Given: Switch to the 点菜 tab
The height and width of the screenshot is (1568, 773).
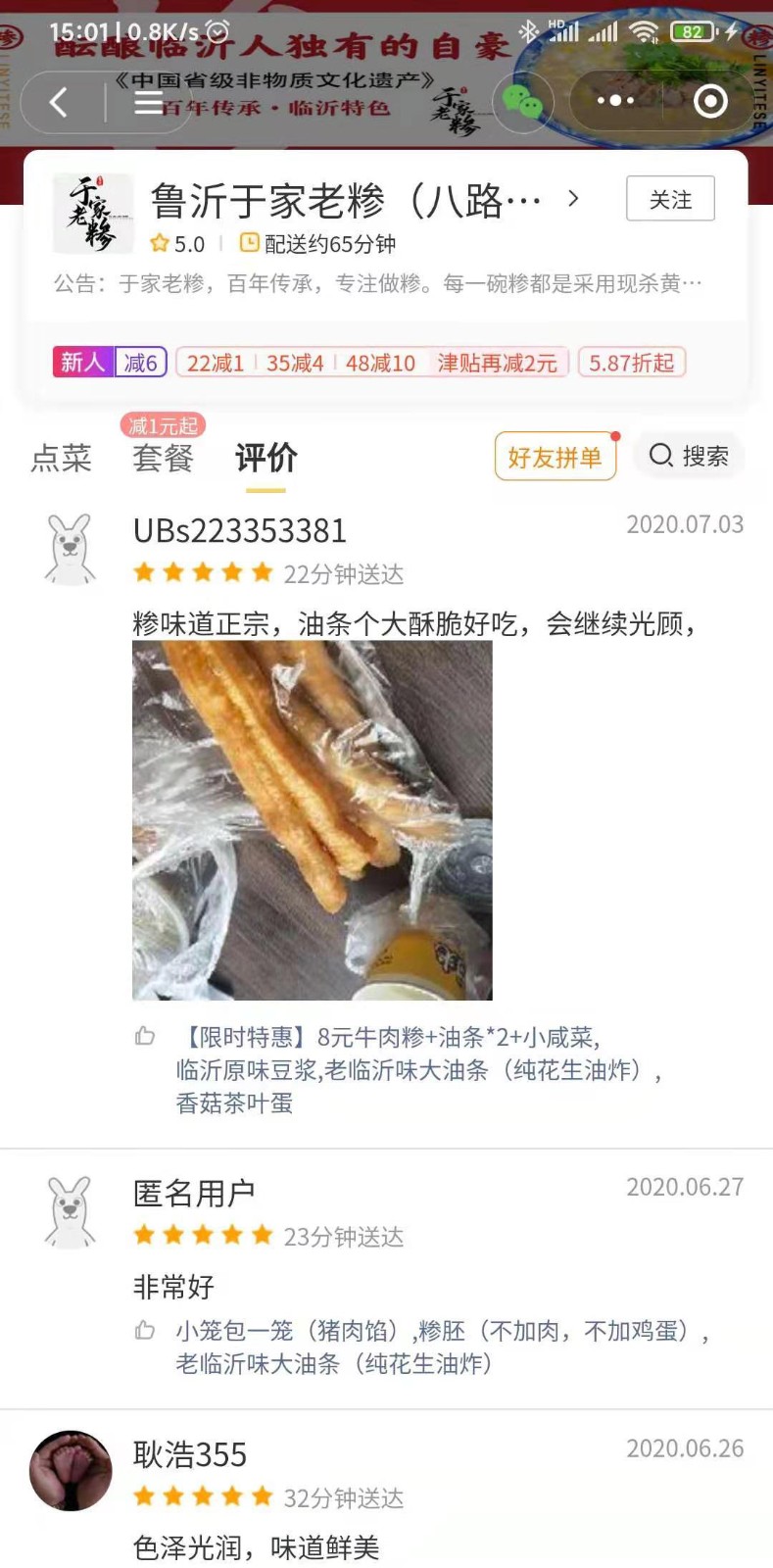Looking at the screenshot, I should pyautogui.click(x=61, y=458).
